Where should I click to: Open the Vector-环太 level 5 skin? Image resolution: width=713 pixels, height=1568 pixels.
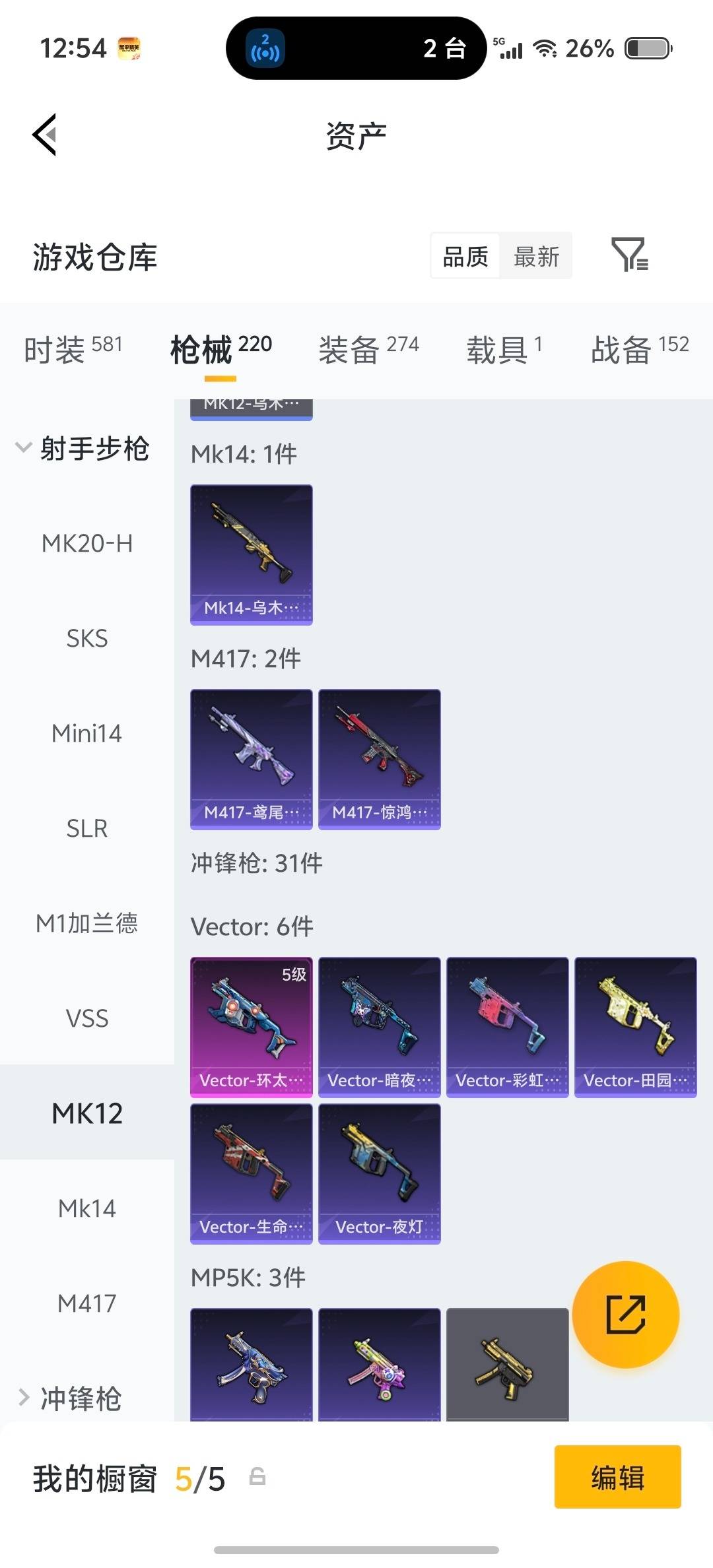[251, 1026]
